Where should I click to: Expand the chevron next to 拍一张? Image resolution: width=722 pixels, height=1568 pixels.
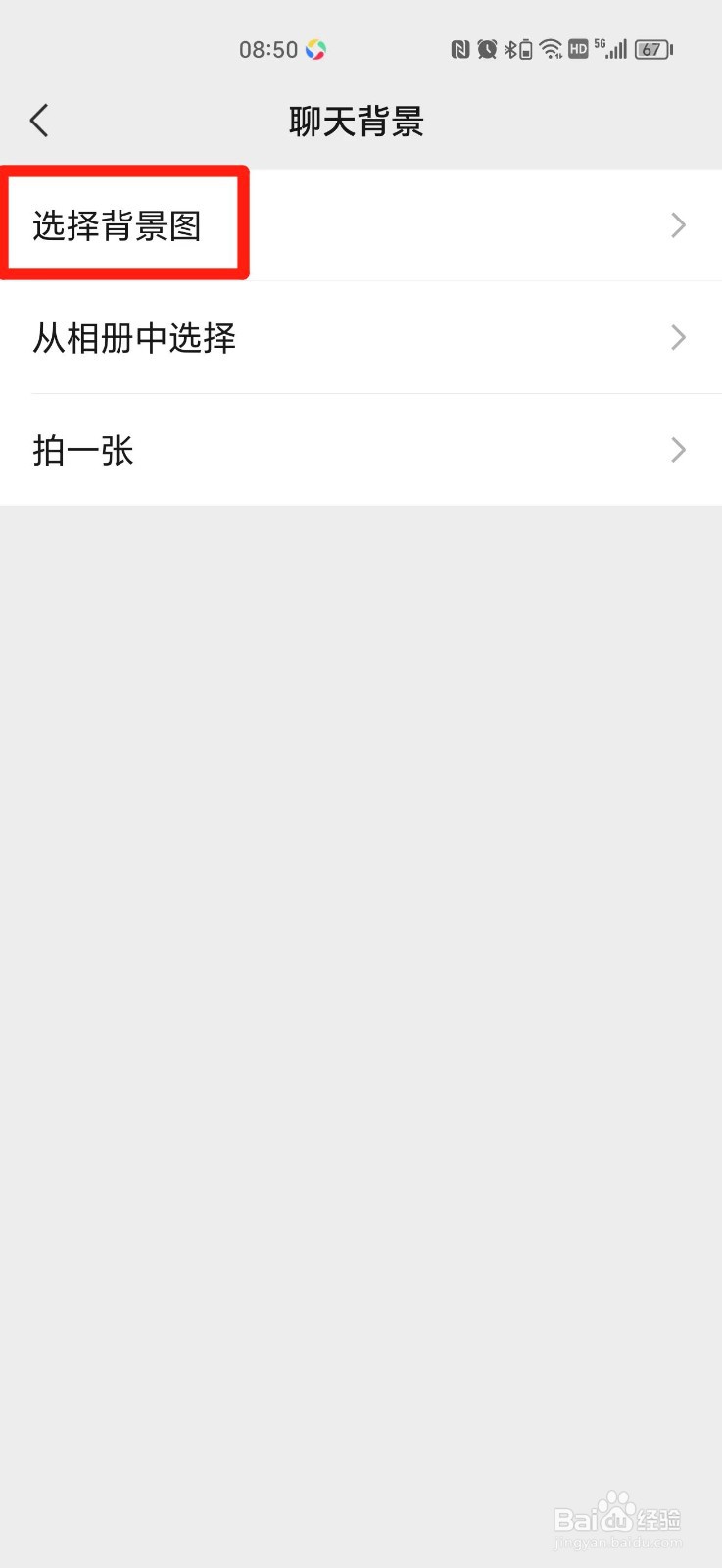677,450
